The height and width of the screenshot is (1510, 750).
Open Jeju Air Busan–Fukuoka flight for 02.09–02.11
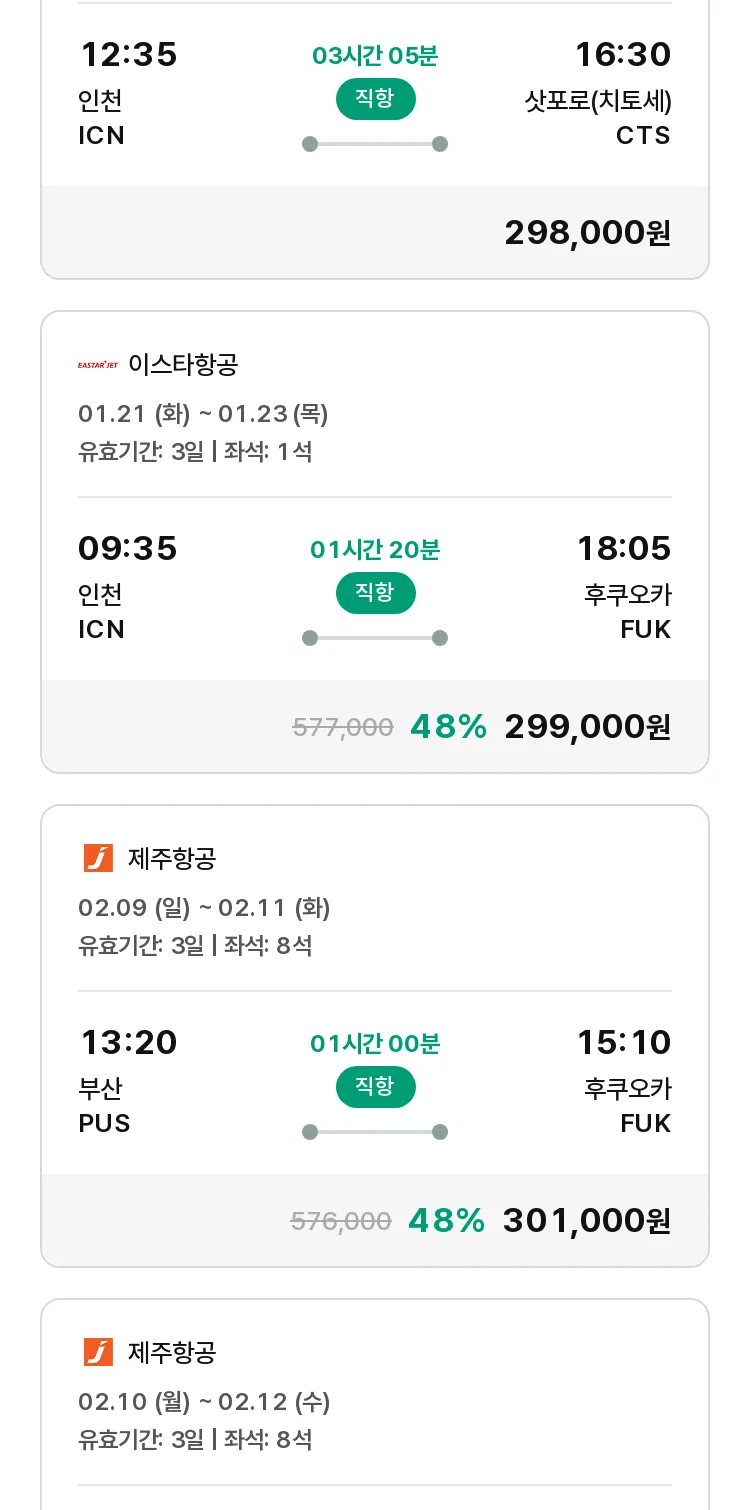click(375, 1036)
